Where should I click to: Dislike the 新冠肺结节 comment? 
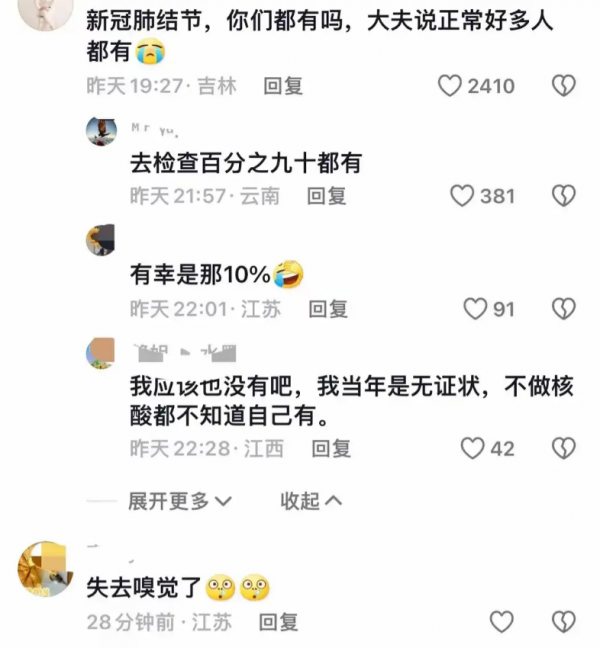click(564, 86)
